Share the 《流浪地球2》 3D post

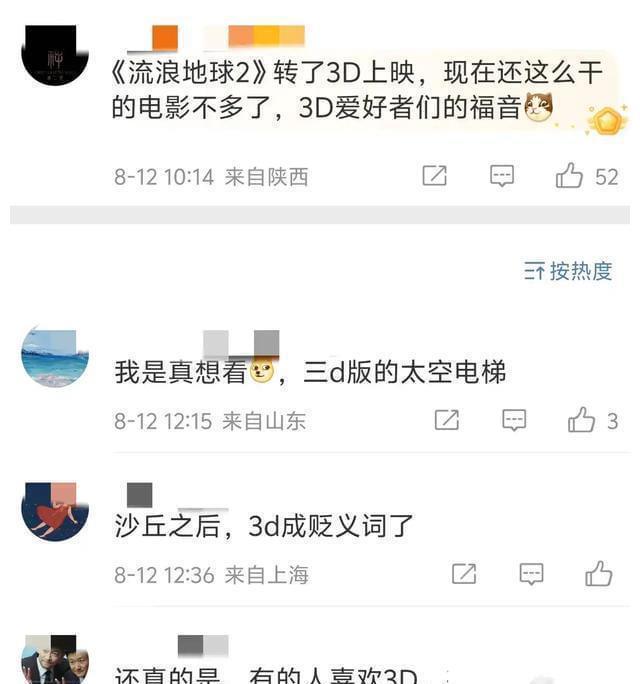[435, 177]
